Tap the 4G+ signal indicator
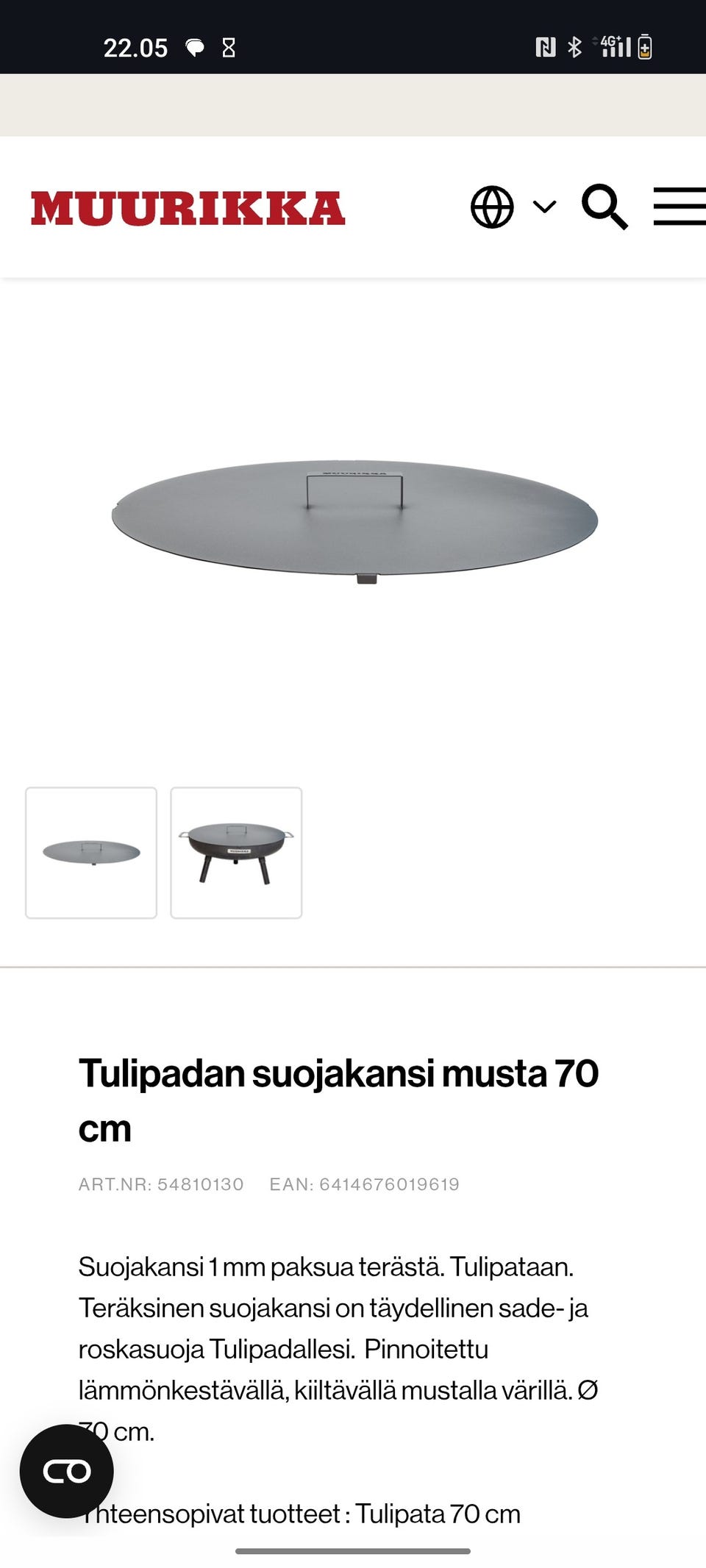Screen dimensions: 706x1568 (x=615, y=46)
